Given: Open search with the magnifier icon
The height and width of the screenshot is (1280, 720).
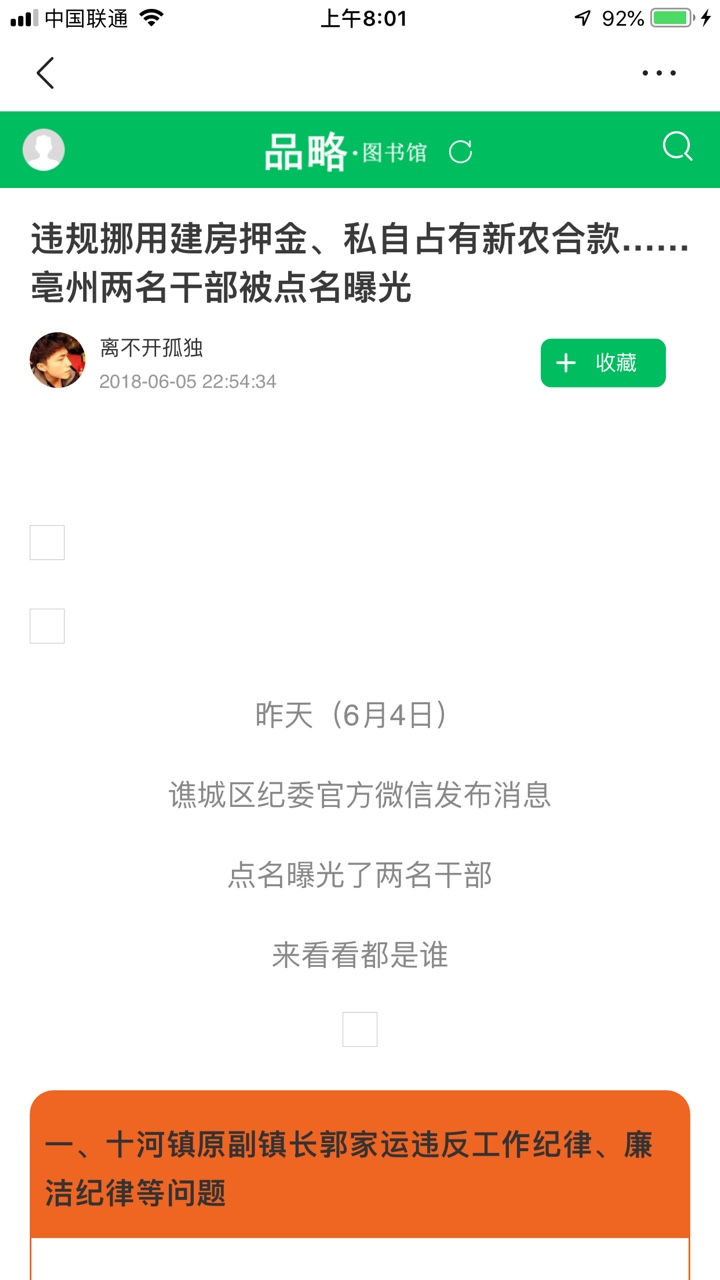Looking at the screenshot, I should click(677, 148).
